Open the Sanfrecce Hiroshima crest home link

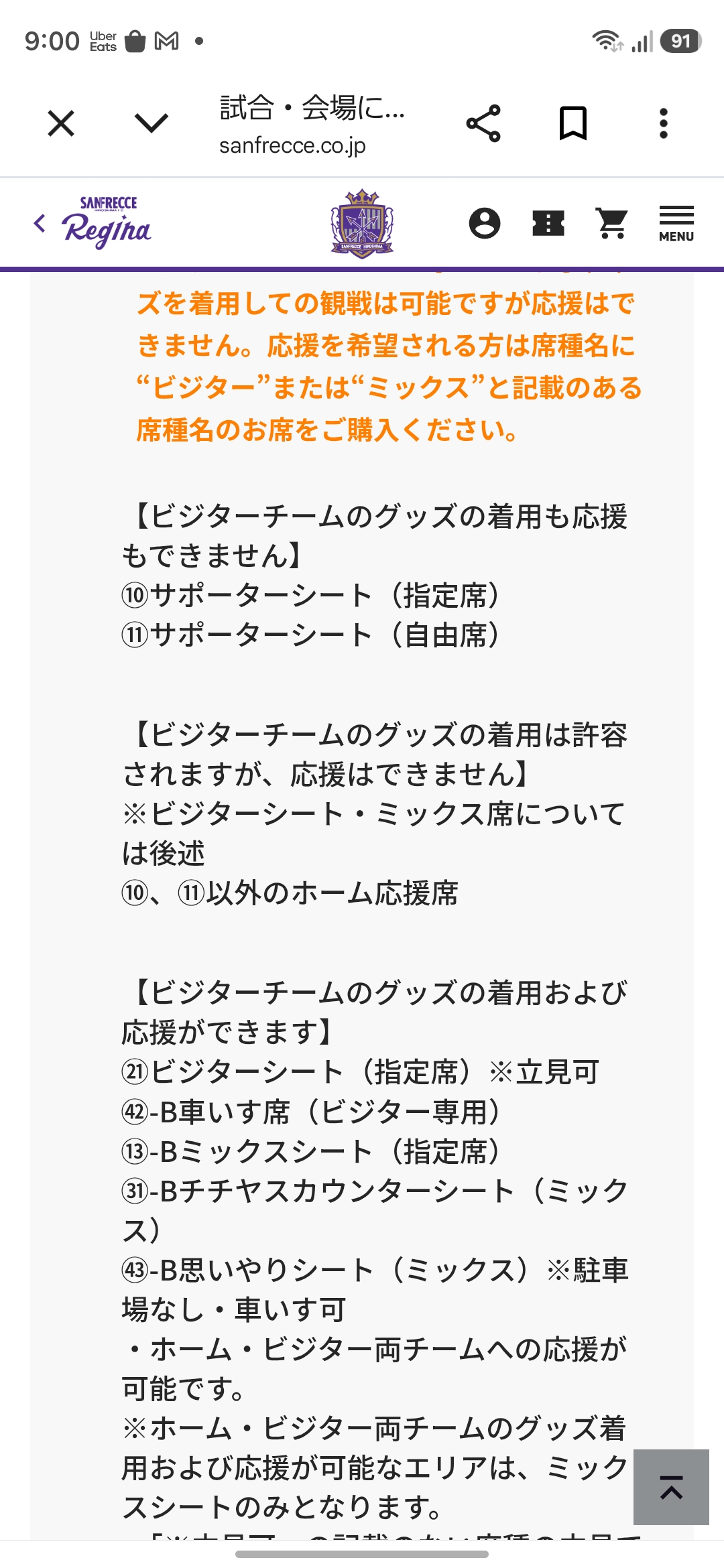[362, 223]
